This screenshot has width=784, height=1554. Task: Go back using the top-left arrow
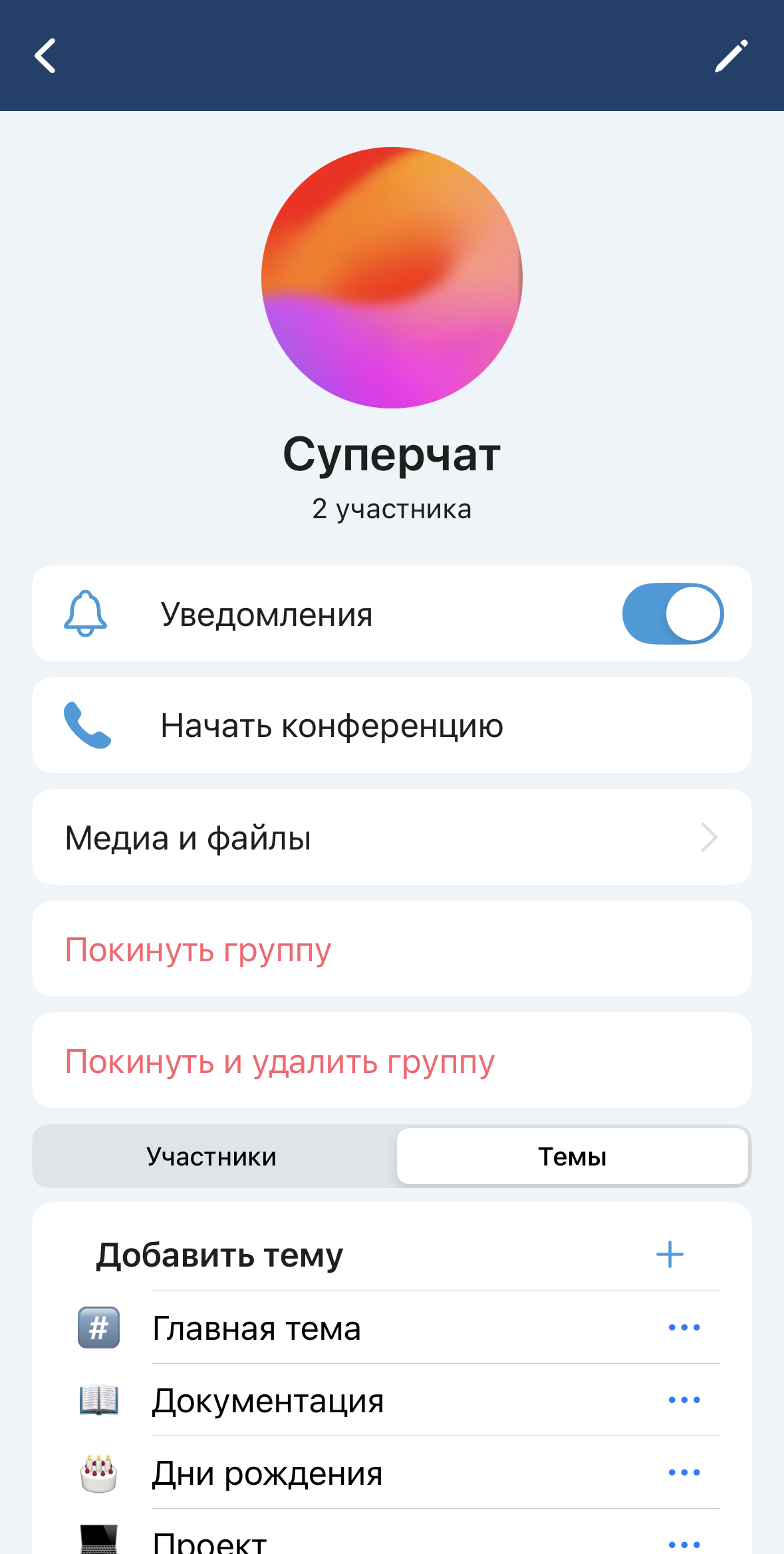(x=45, y=55)
